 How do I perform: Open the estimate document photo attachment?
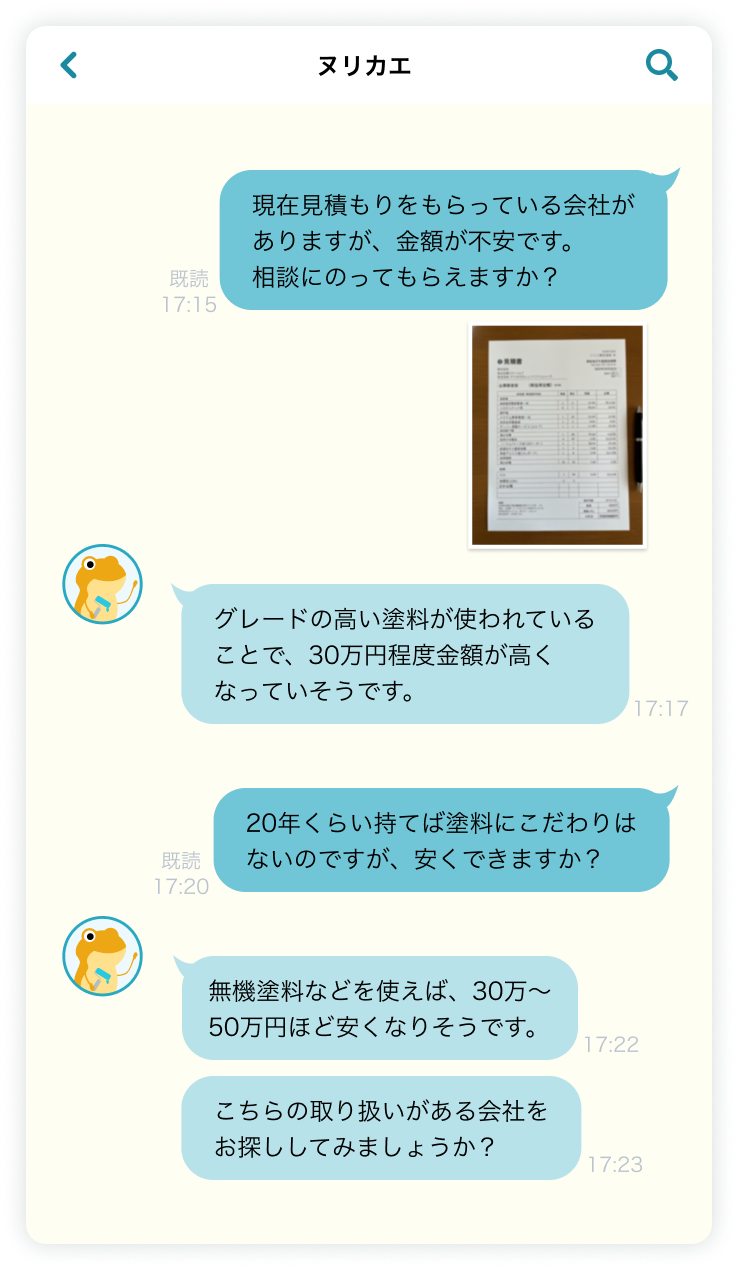(557, 435)
